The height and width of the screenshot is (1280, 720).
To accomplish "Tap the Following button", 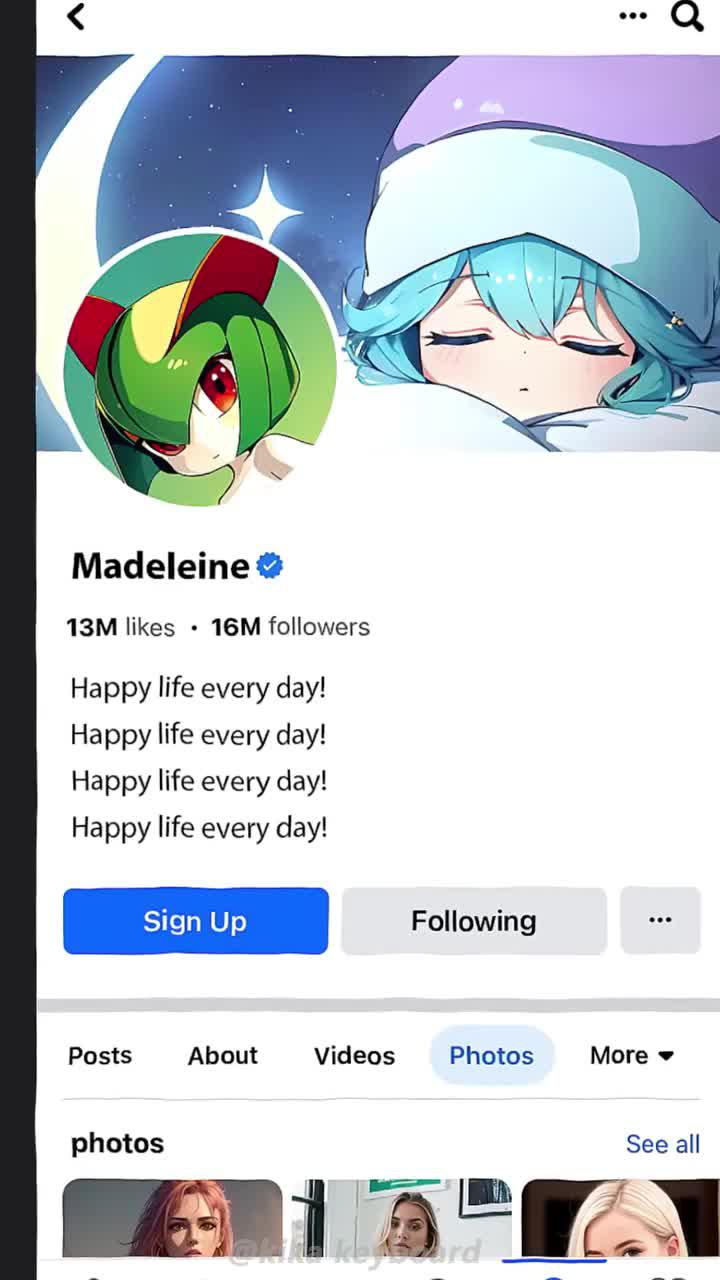I will click(x=474, y=921).
